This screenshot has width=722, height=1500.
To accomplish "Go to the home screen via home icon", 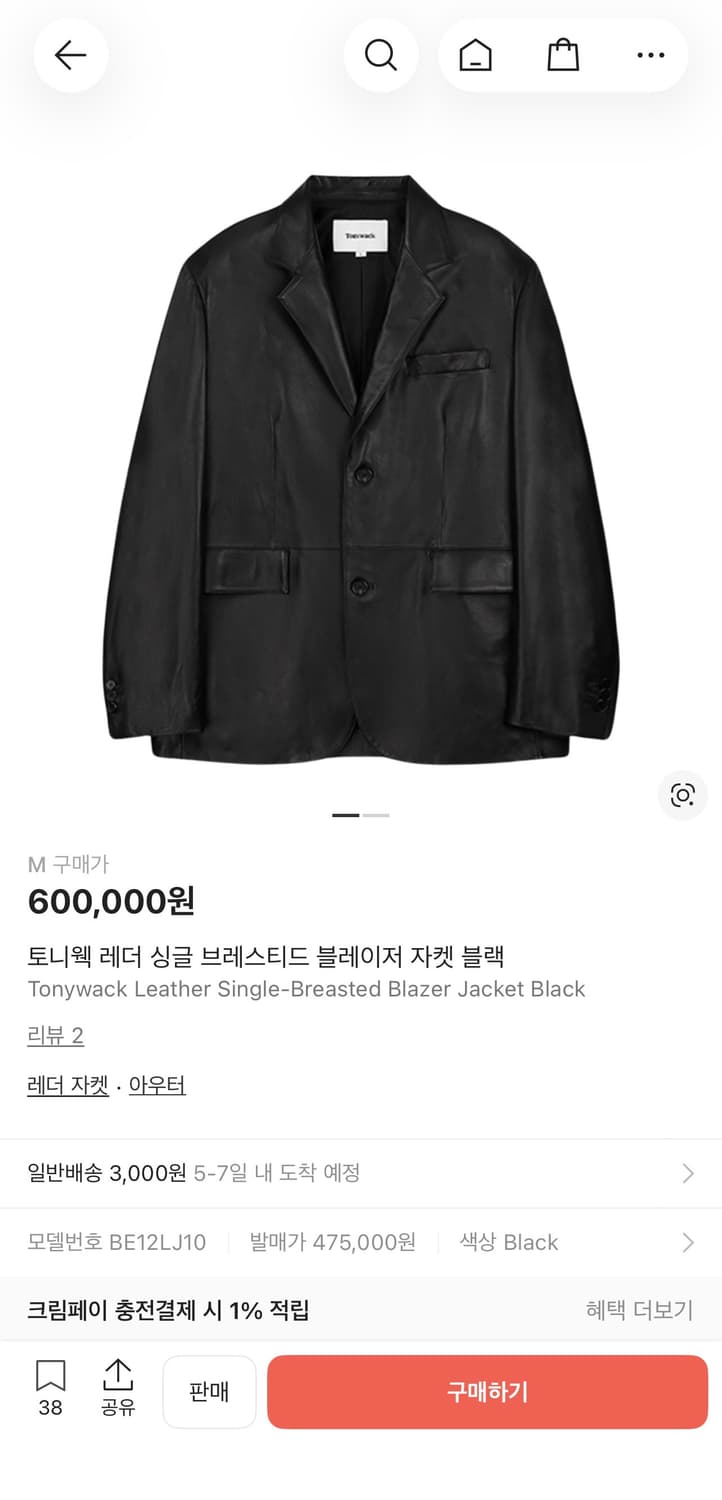I will tap(476, 55).
